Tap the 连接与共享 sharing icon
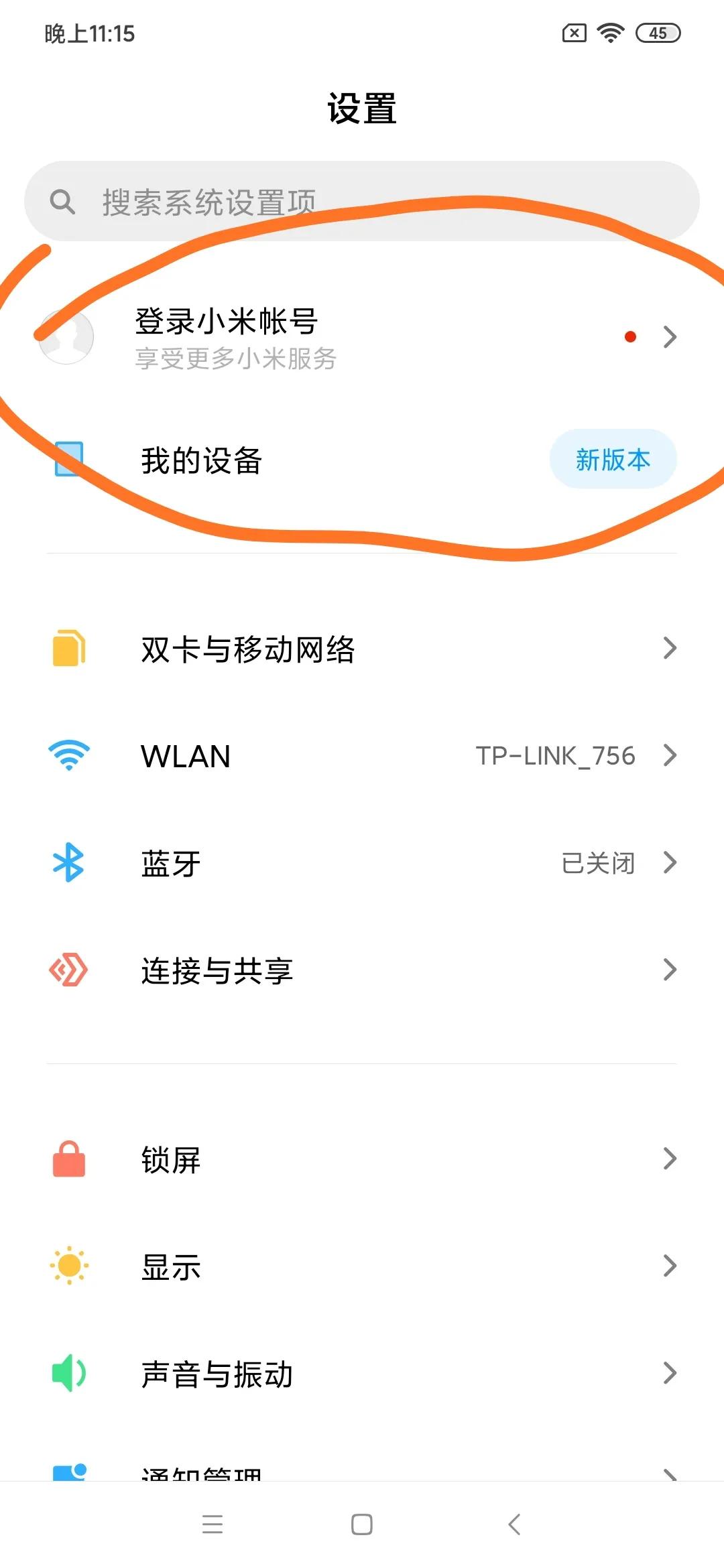 point(67,970)
